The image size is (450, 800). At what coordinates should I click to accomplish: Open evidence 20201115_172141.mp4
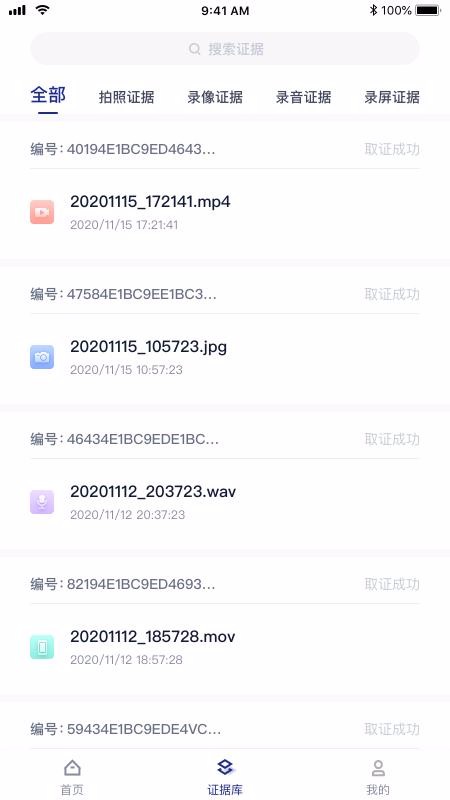(x=225, y=212)
